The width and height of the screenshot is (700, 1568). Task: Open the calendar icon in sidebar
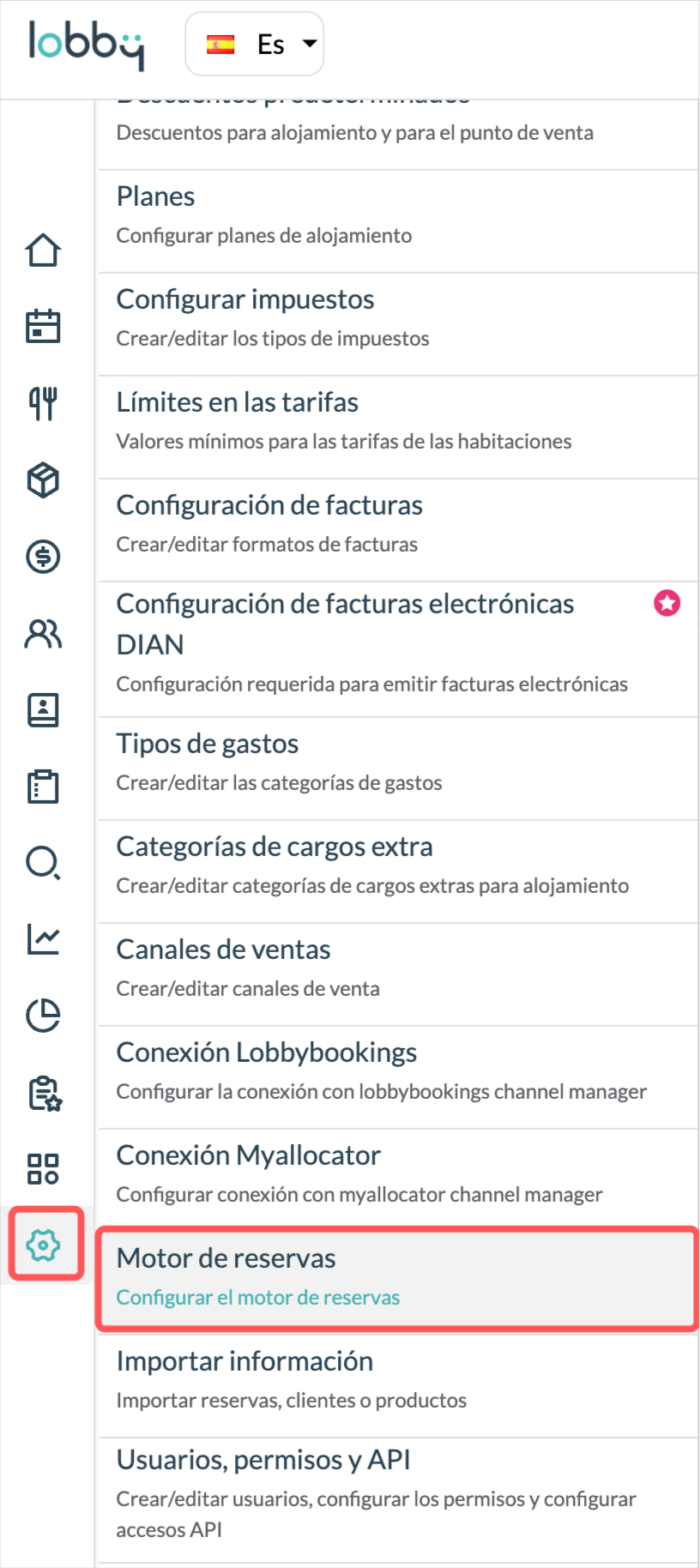(x=43, y=327)
